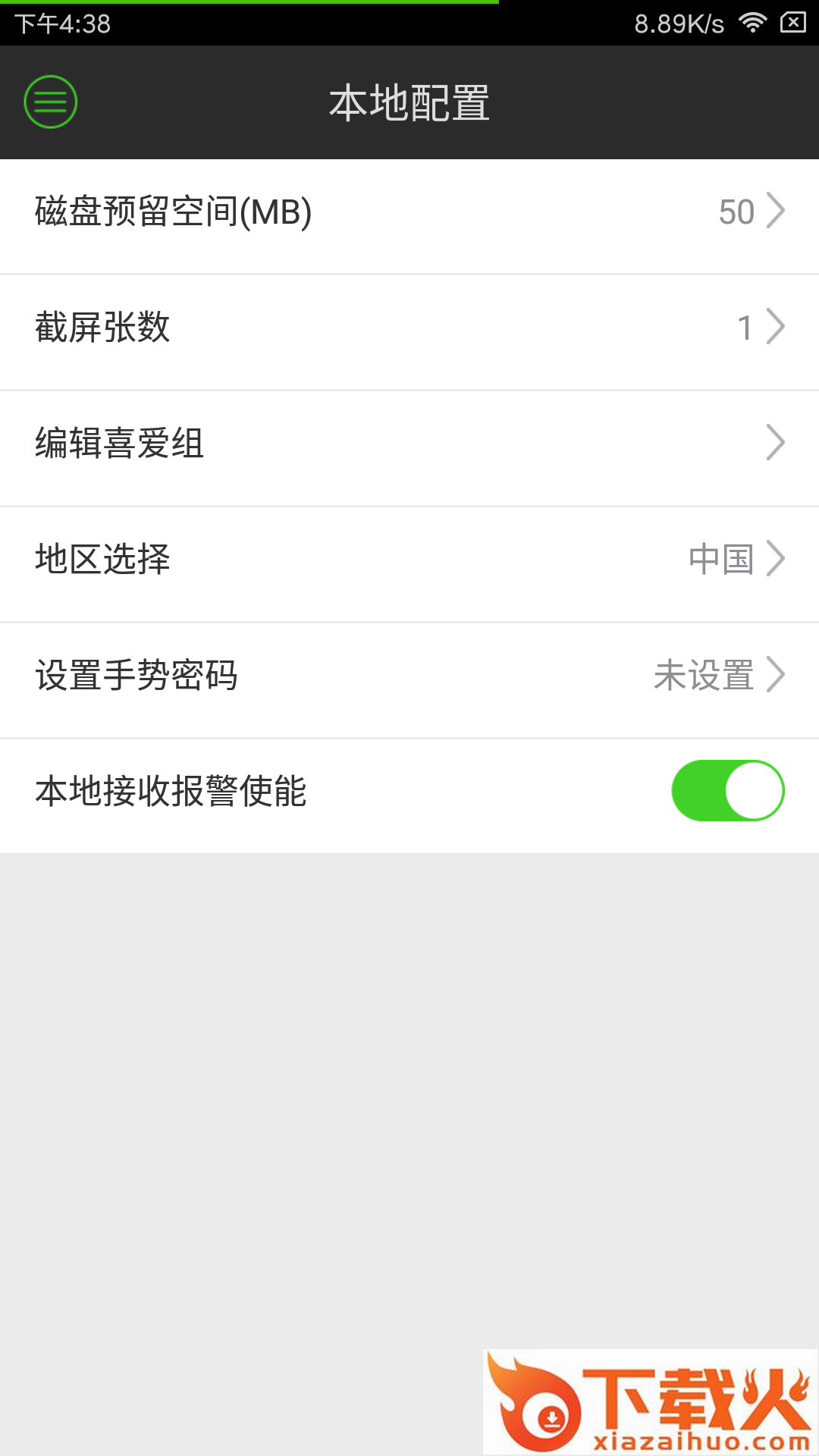The width and height of the screenshot is (819, 1456).
Task: Change 地区选择 from 中国
Action: coord(409,560)
